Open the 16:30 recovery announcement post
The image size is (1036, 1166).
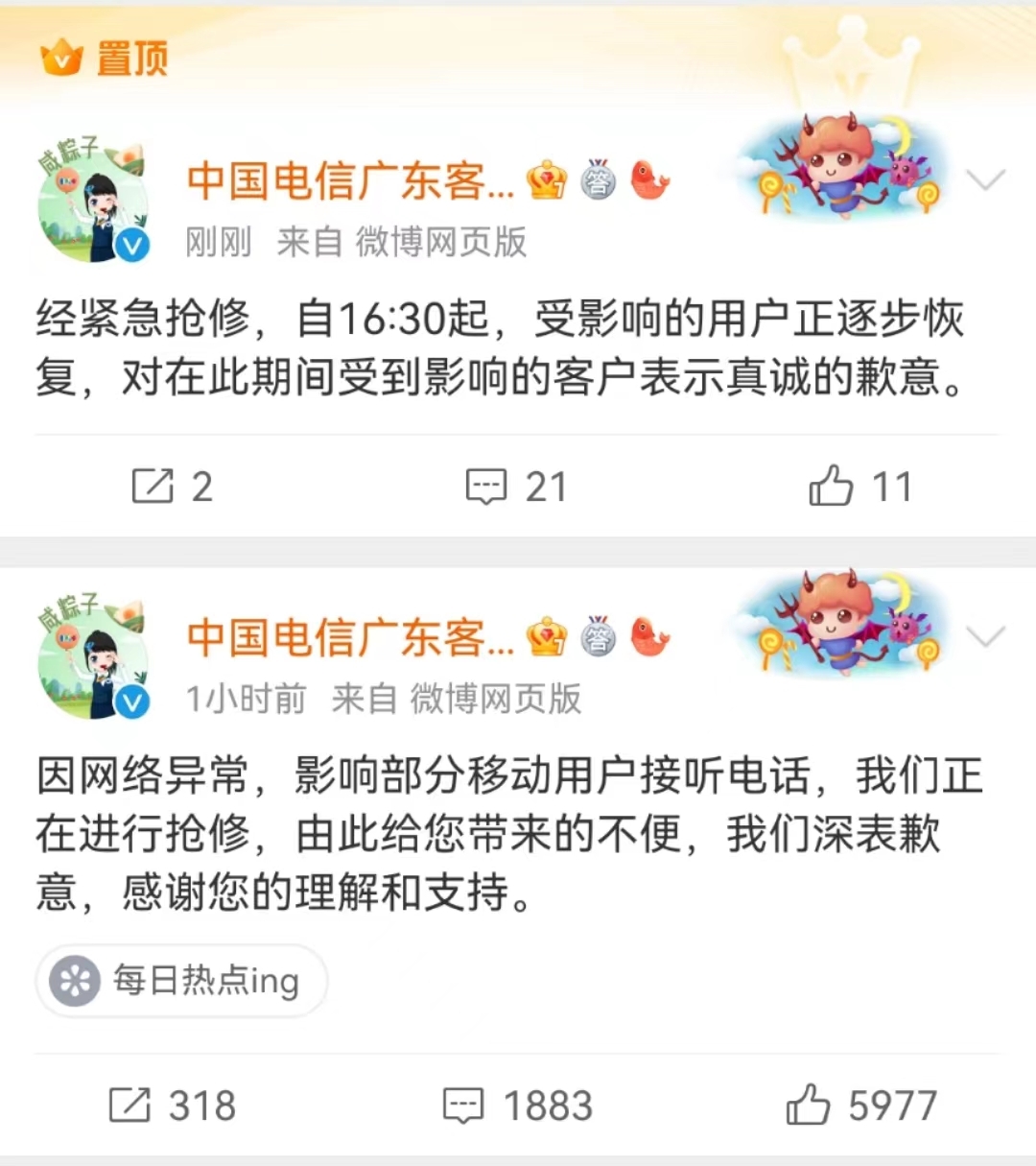[499, 347]
